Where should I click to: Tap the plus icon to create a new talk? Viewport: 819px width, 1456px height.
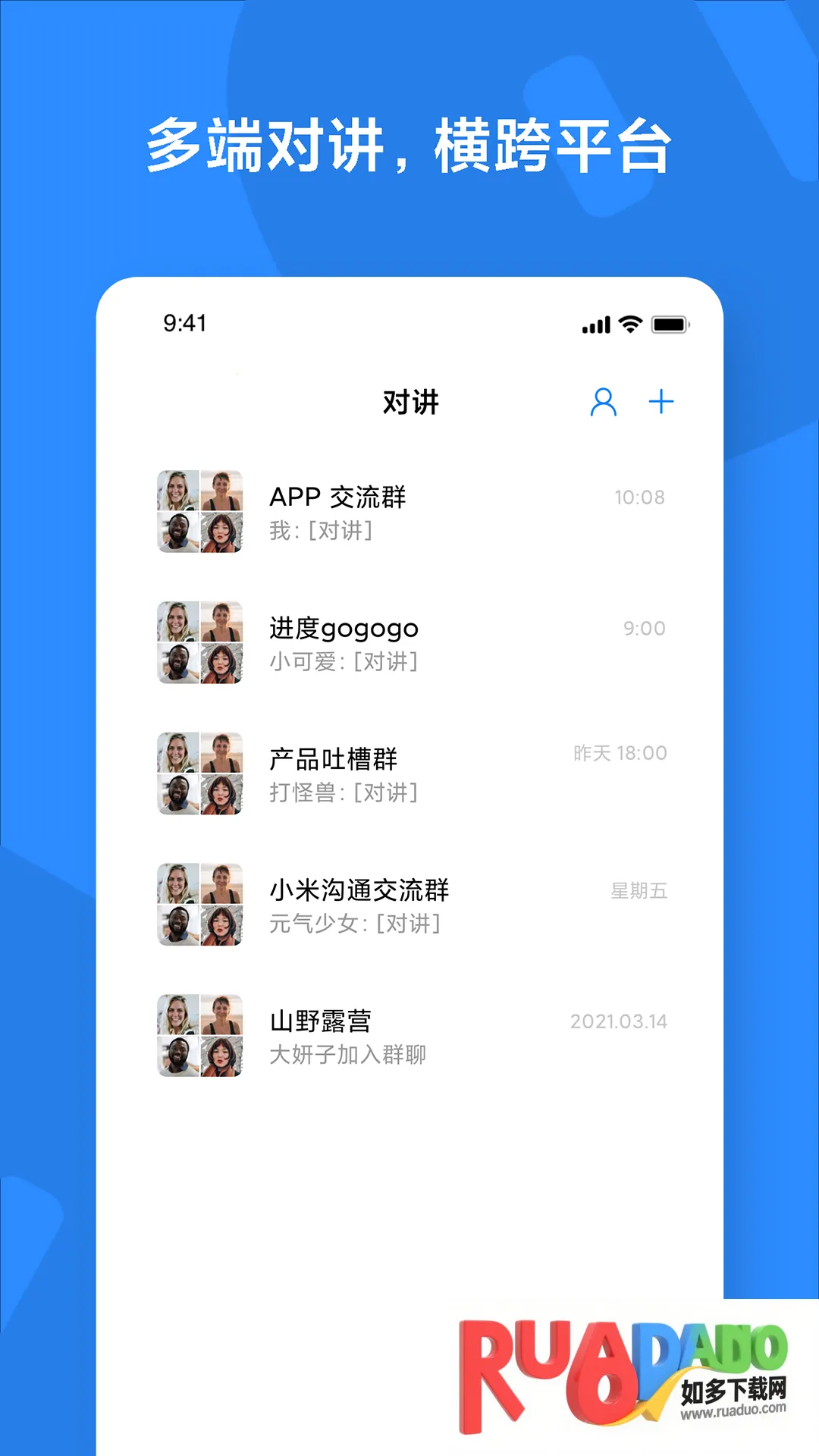(661, 402)
